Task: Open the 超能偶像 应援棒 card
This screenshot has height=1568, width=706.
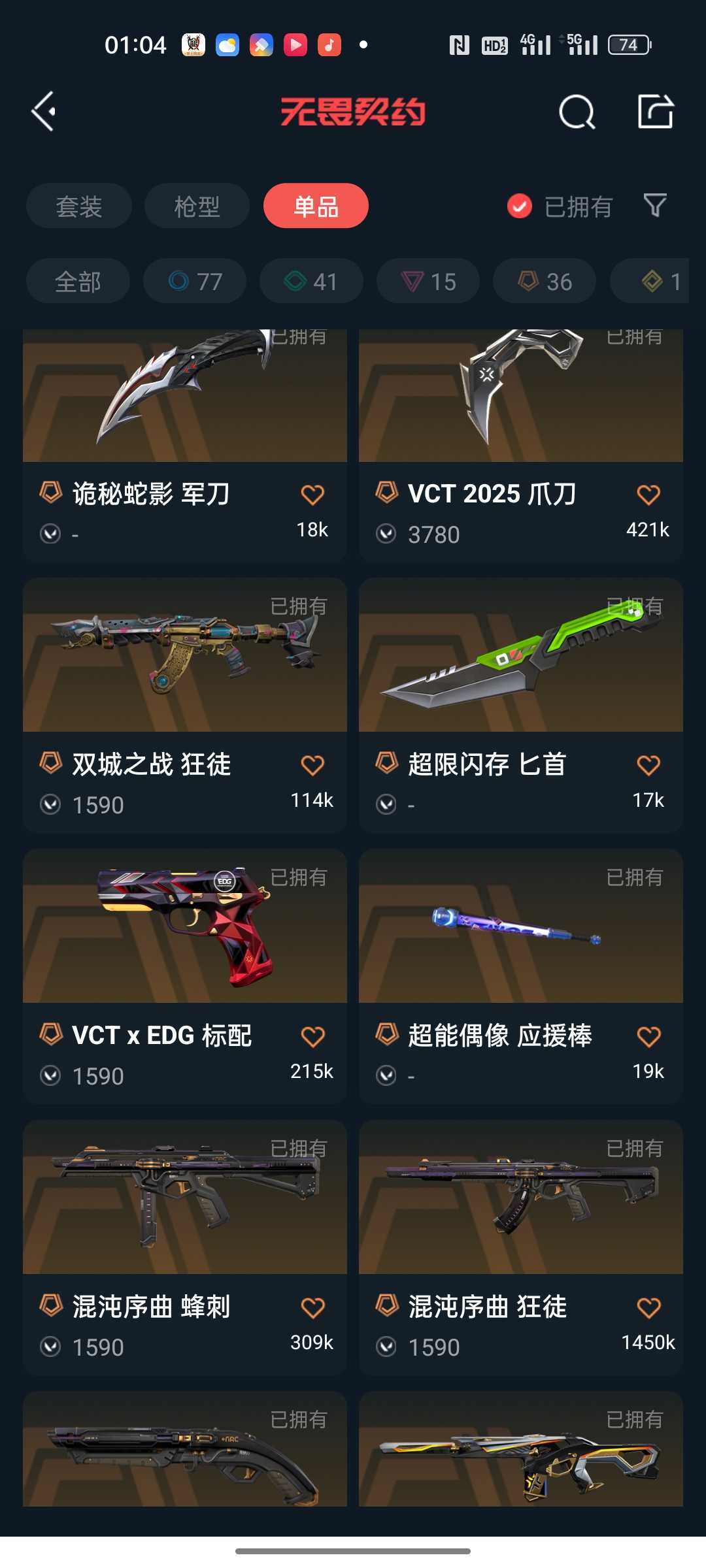Action: [521, 976]
